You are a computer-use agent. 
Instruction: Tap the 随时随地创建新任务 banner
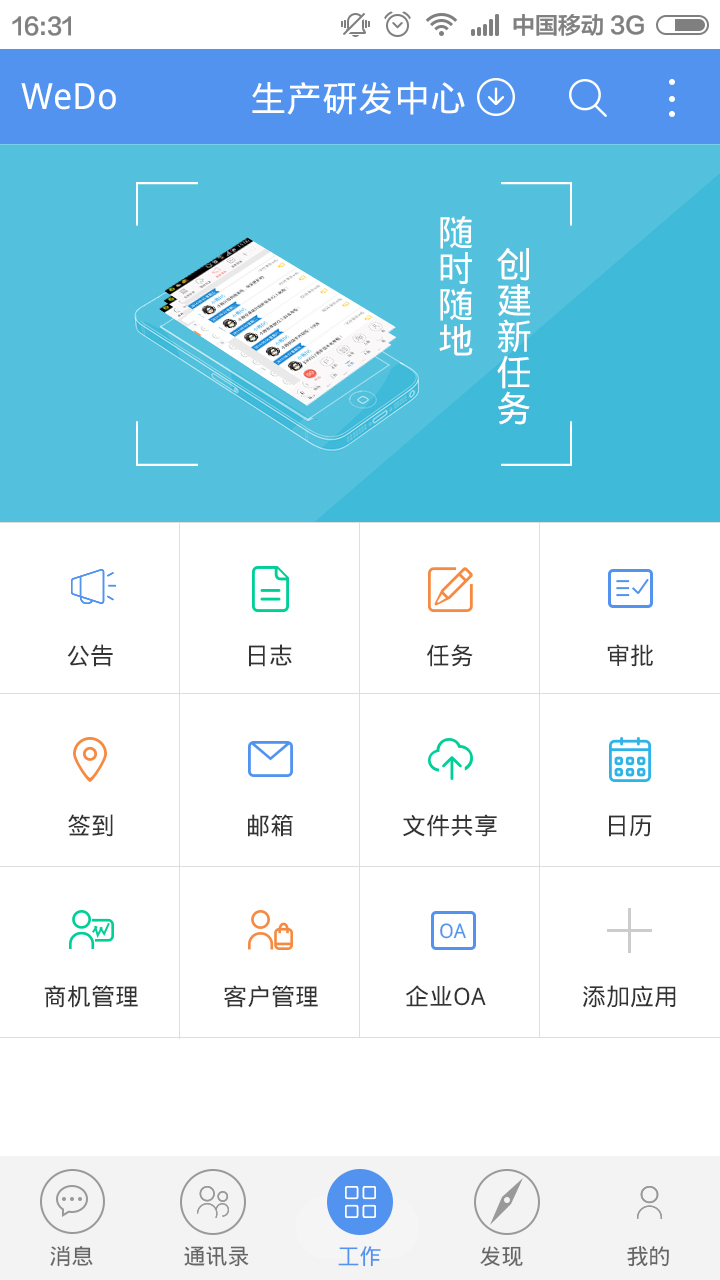point(360,333)
